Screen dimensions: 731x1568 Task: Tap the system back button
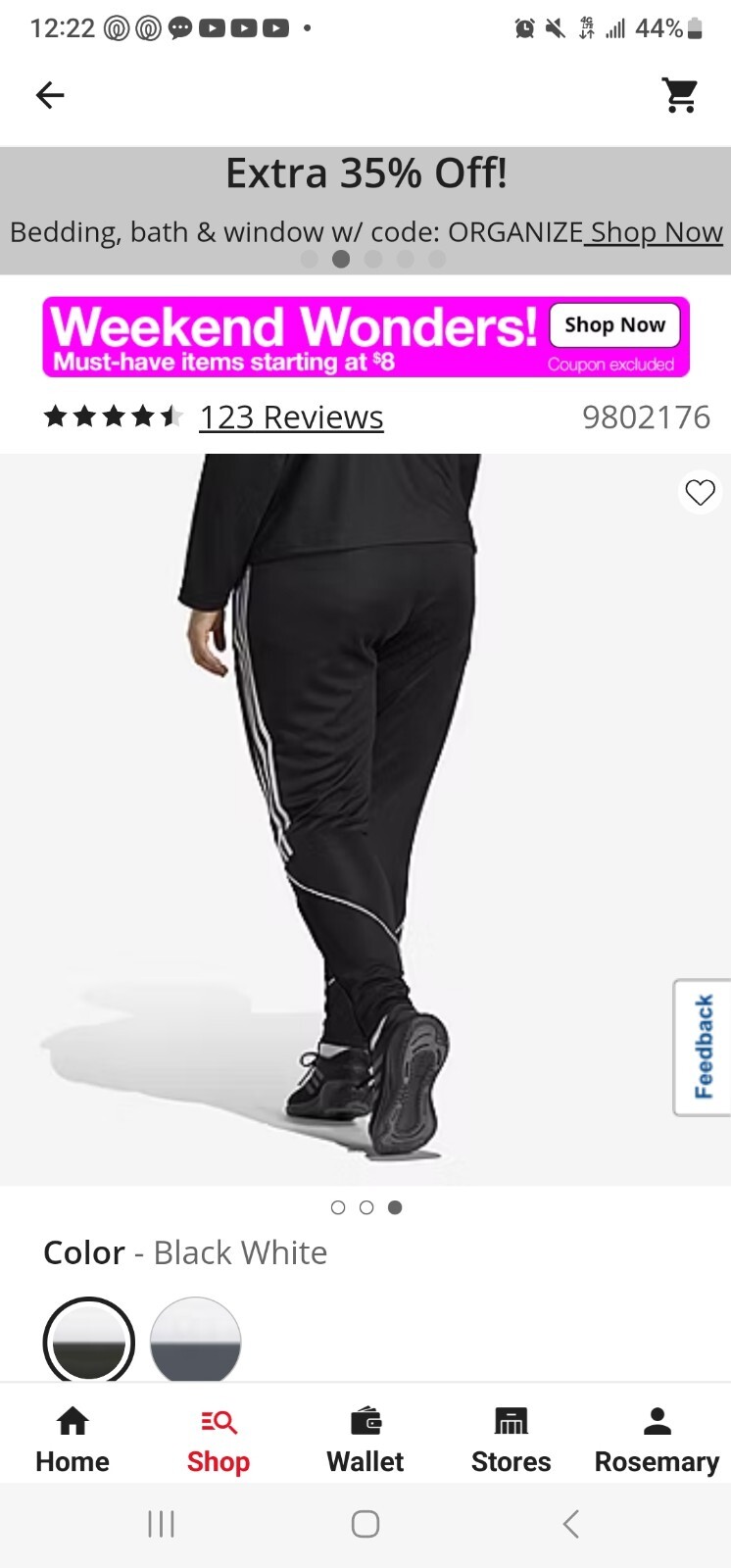click(571, 1524)
